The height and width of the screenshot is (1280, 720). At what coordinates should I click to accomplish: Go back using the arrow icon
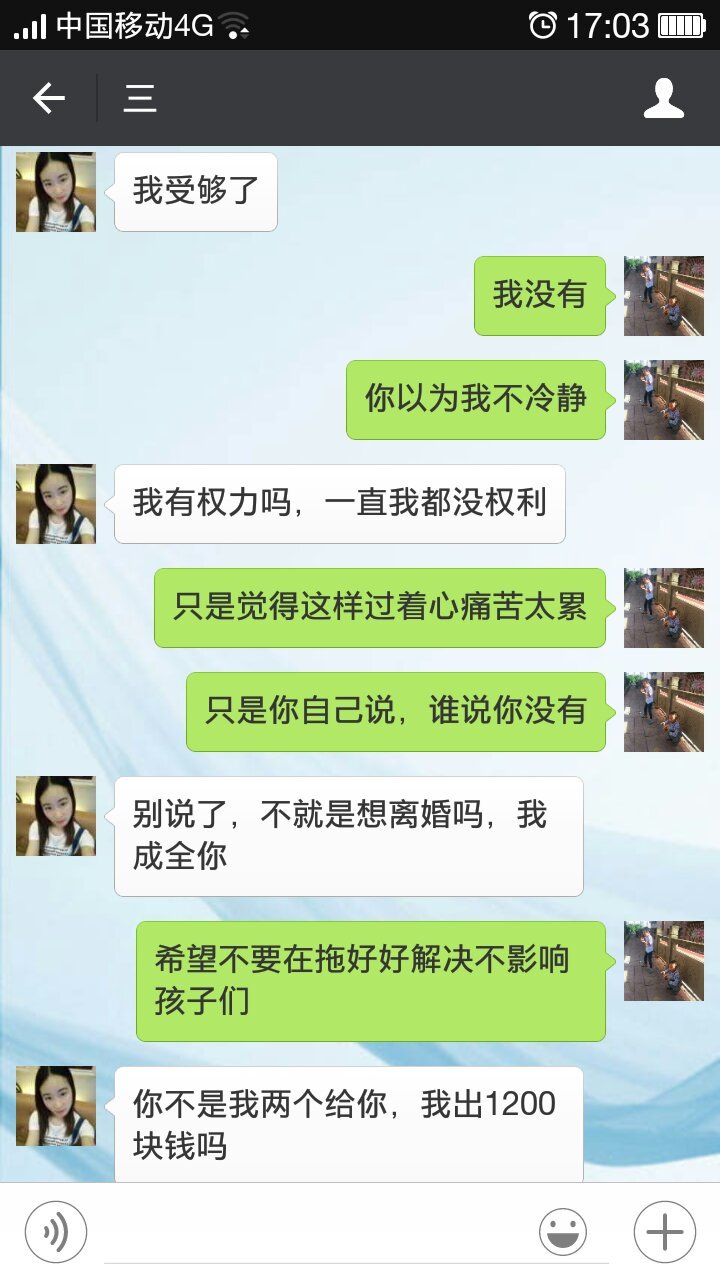pyautogui.click(x=48, y=98)
